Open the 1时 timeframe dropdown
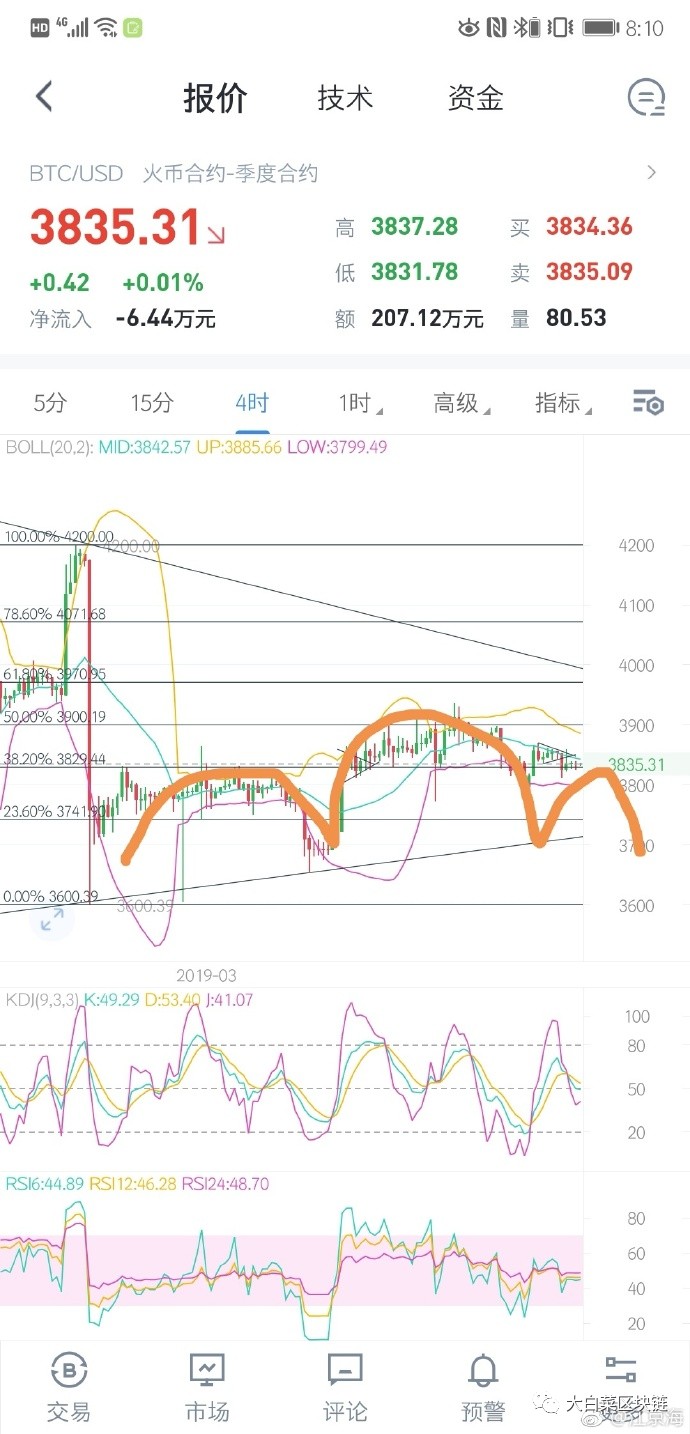This screenshot has height=1434, width=690. click(355, 403)
